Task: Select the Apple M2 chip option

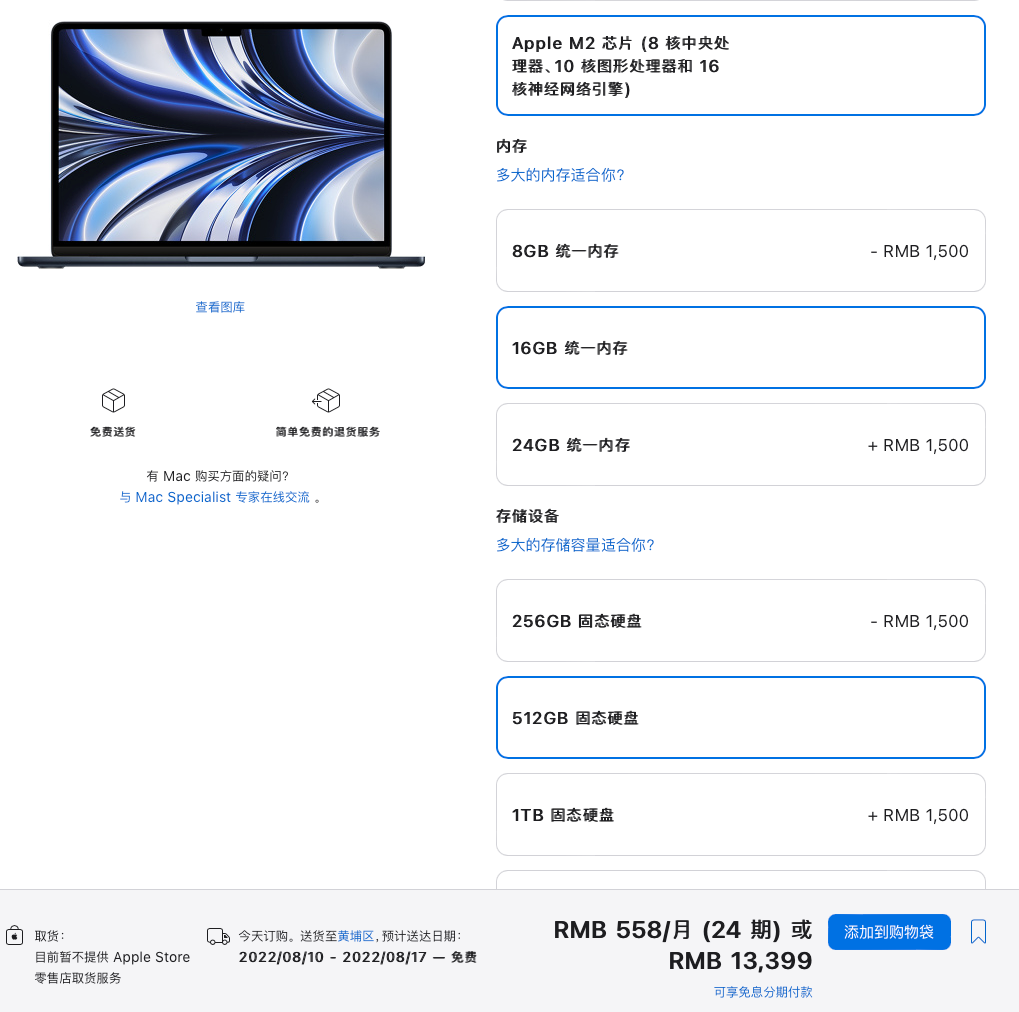Action: 740,66
